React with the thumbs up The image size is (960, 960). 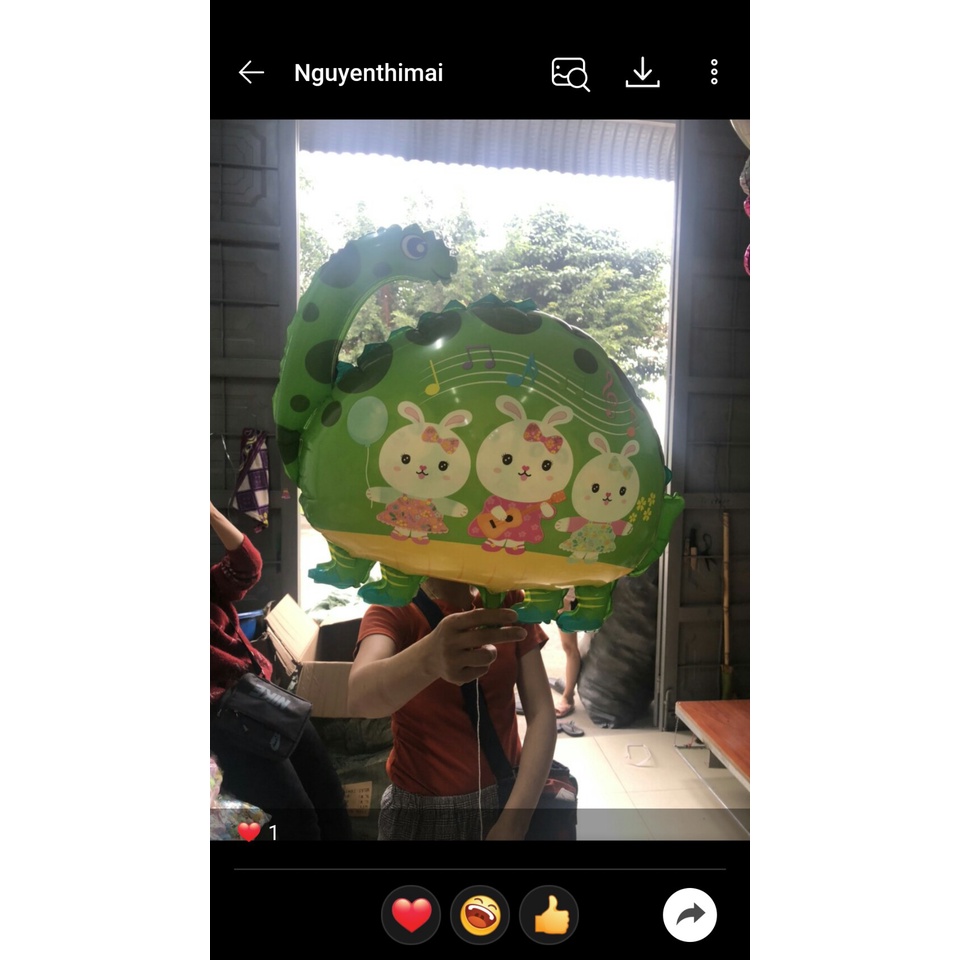pos(549,915)
